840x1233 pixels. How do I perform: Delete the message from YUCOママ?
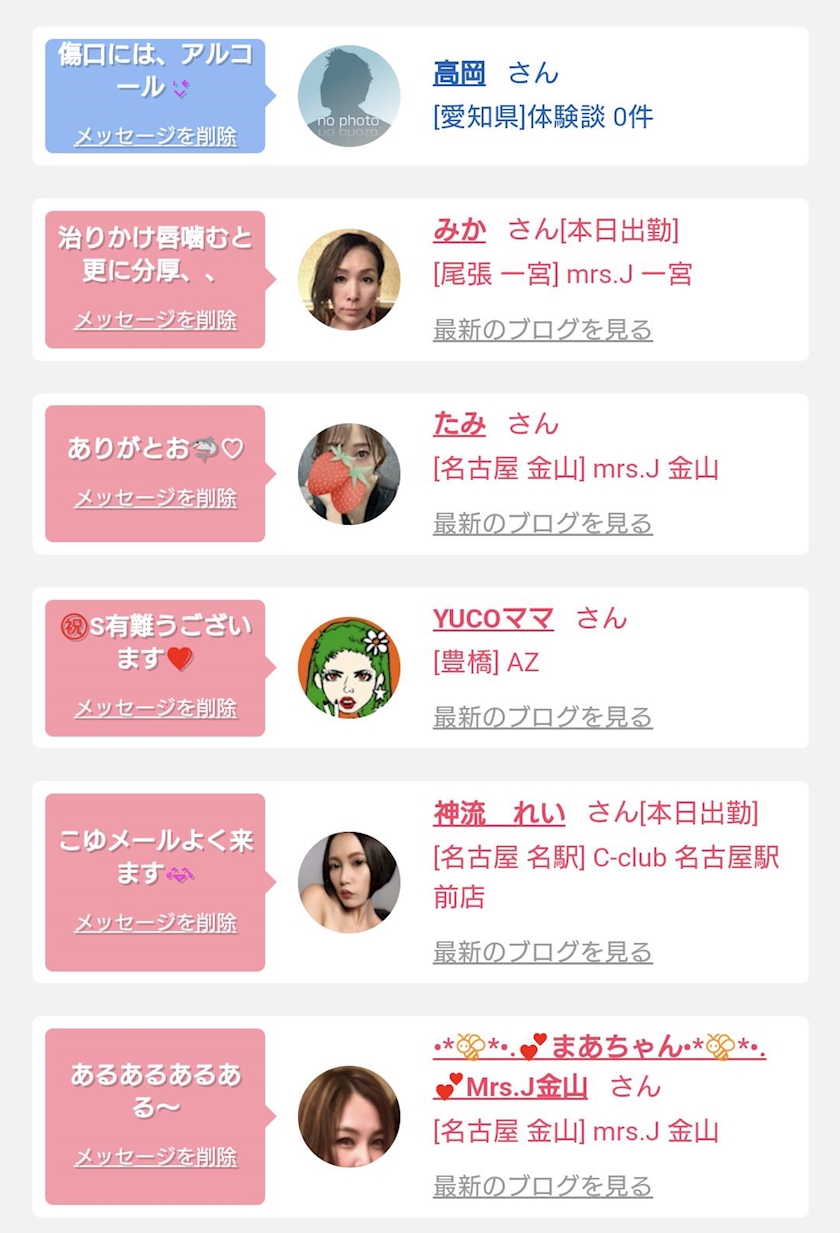[x=155, y=708]
